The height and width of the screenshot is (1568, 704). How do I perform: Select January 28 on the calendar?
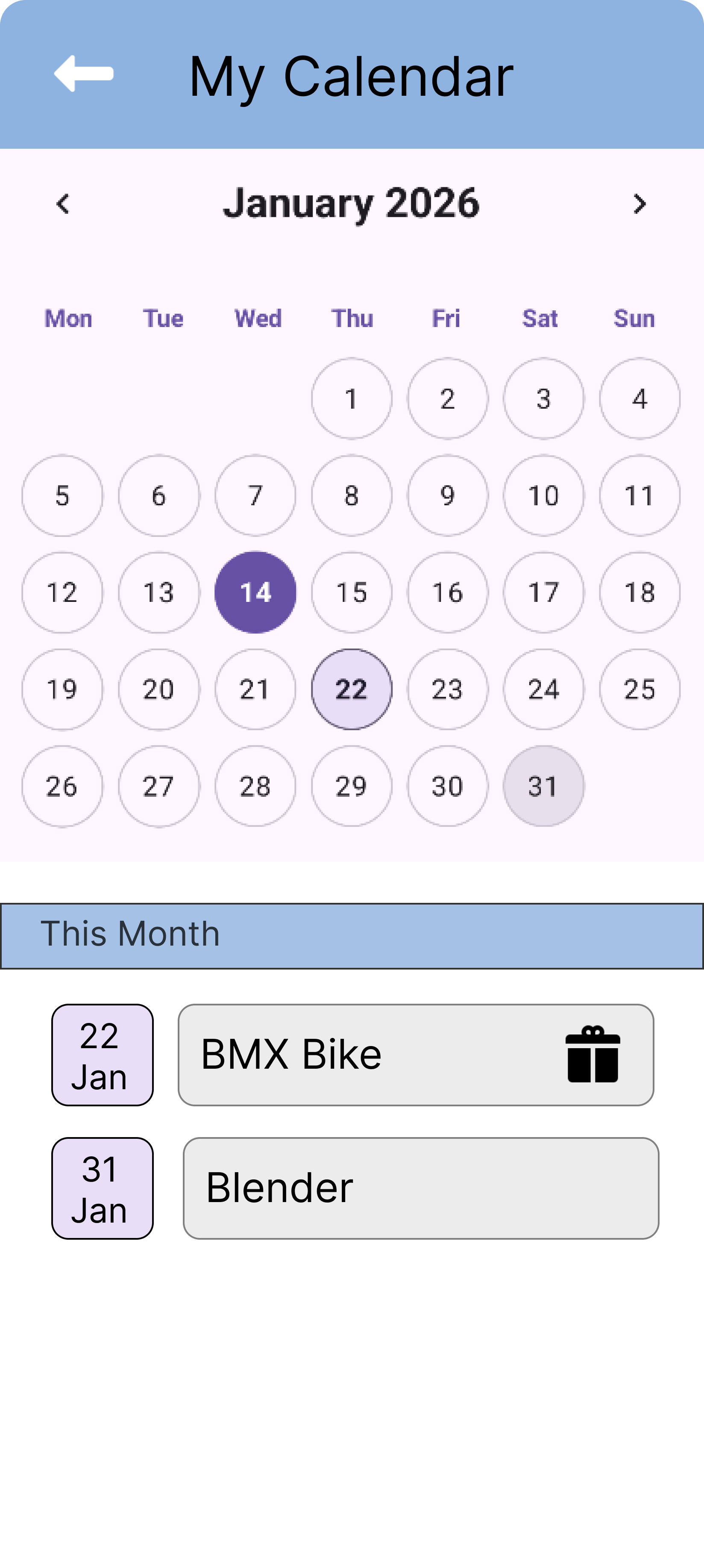(255, 786)
